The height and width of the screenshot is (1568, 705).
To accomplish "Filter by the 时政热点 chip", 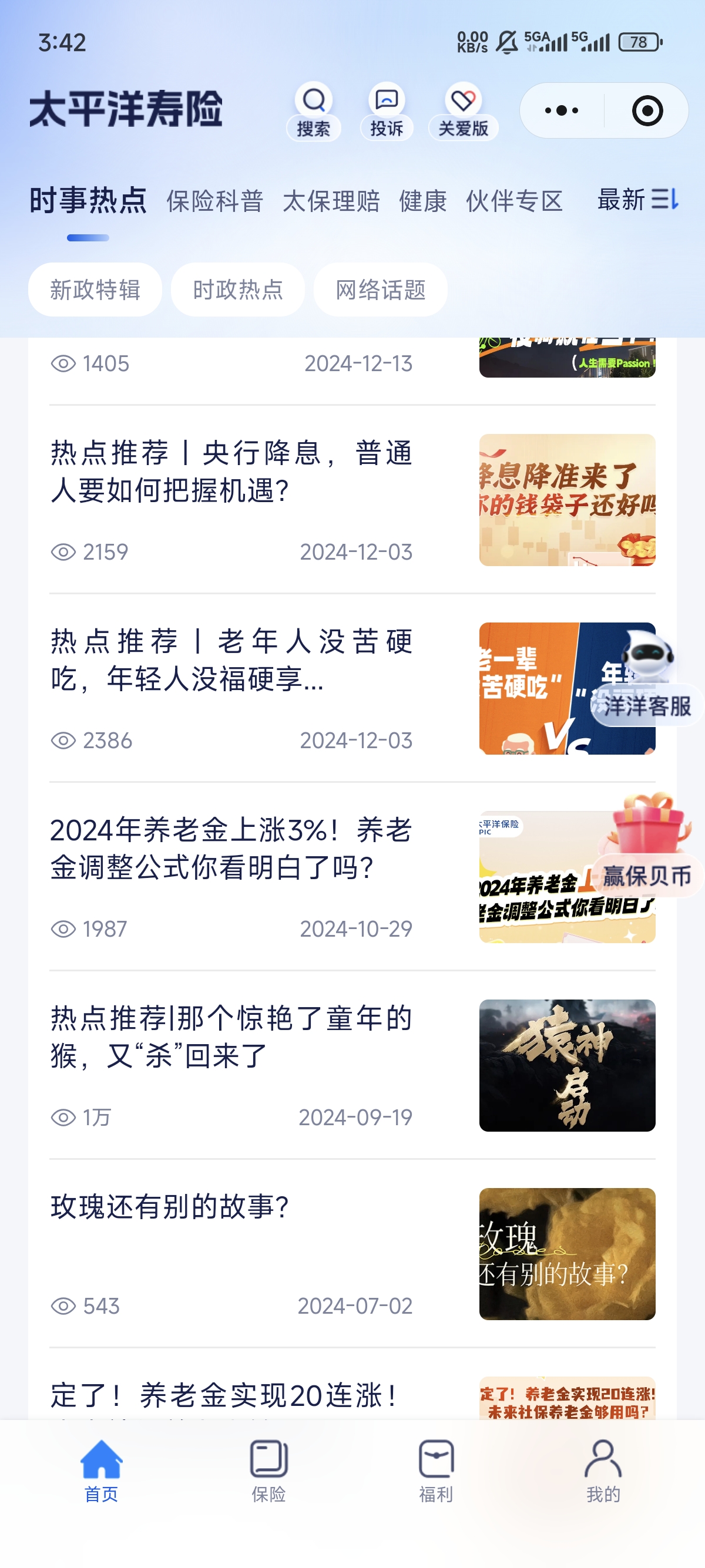I will click(x=238, y=290).
